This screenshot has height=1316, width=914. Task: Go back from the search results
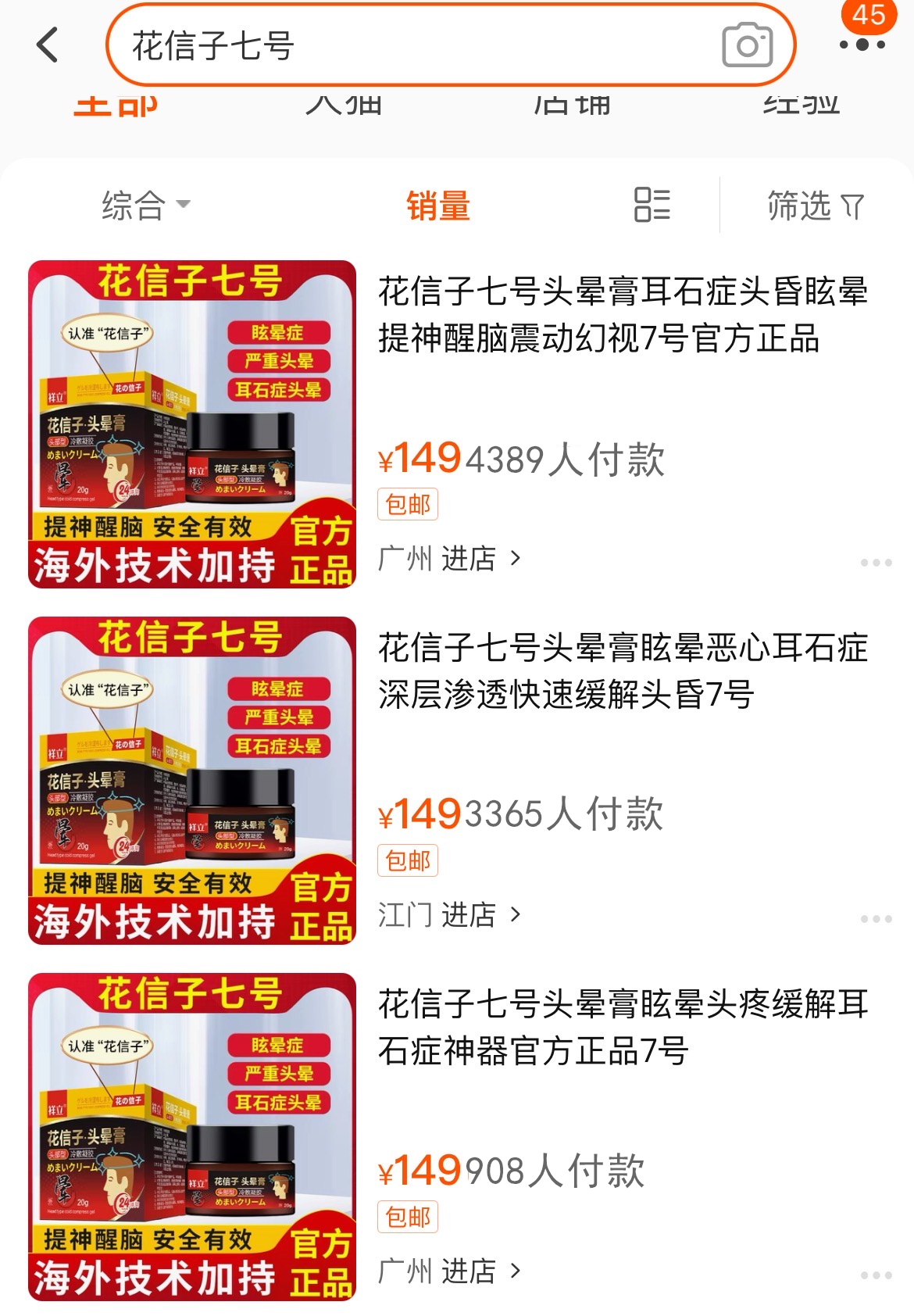pyautogui.click(x=48, y=45)
